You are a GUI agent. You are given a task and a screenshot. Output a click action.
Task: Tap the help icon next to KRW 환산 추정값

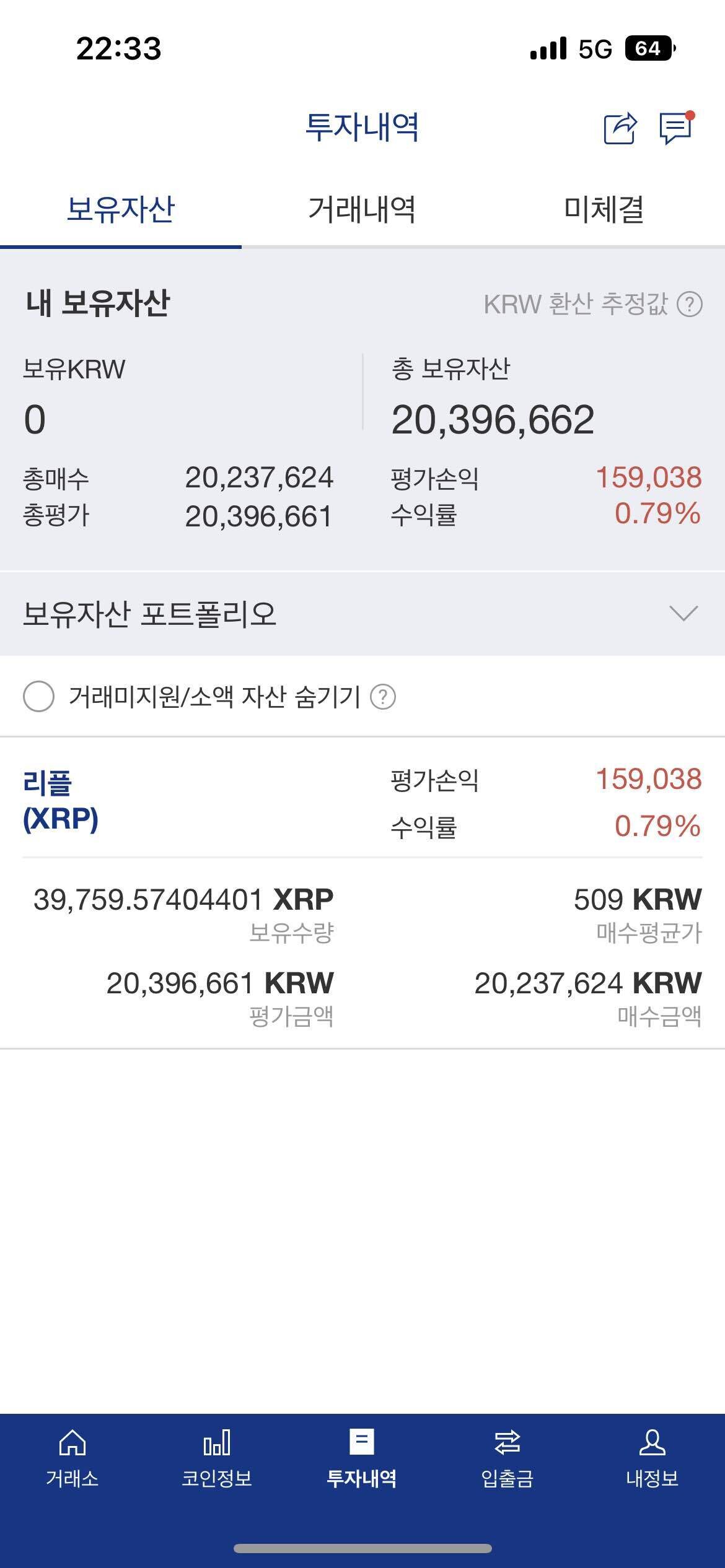[x=690, y=303]
